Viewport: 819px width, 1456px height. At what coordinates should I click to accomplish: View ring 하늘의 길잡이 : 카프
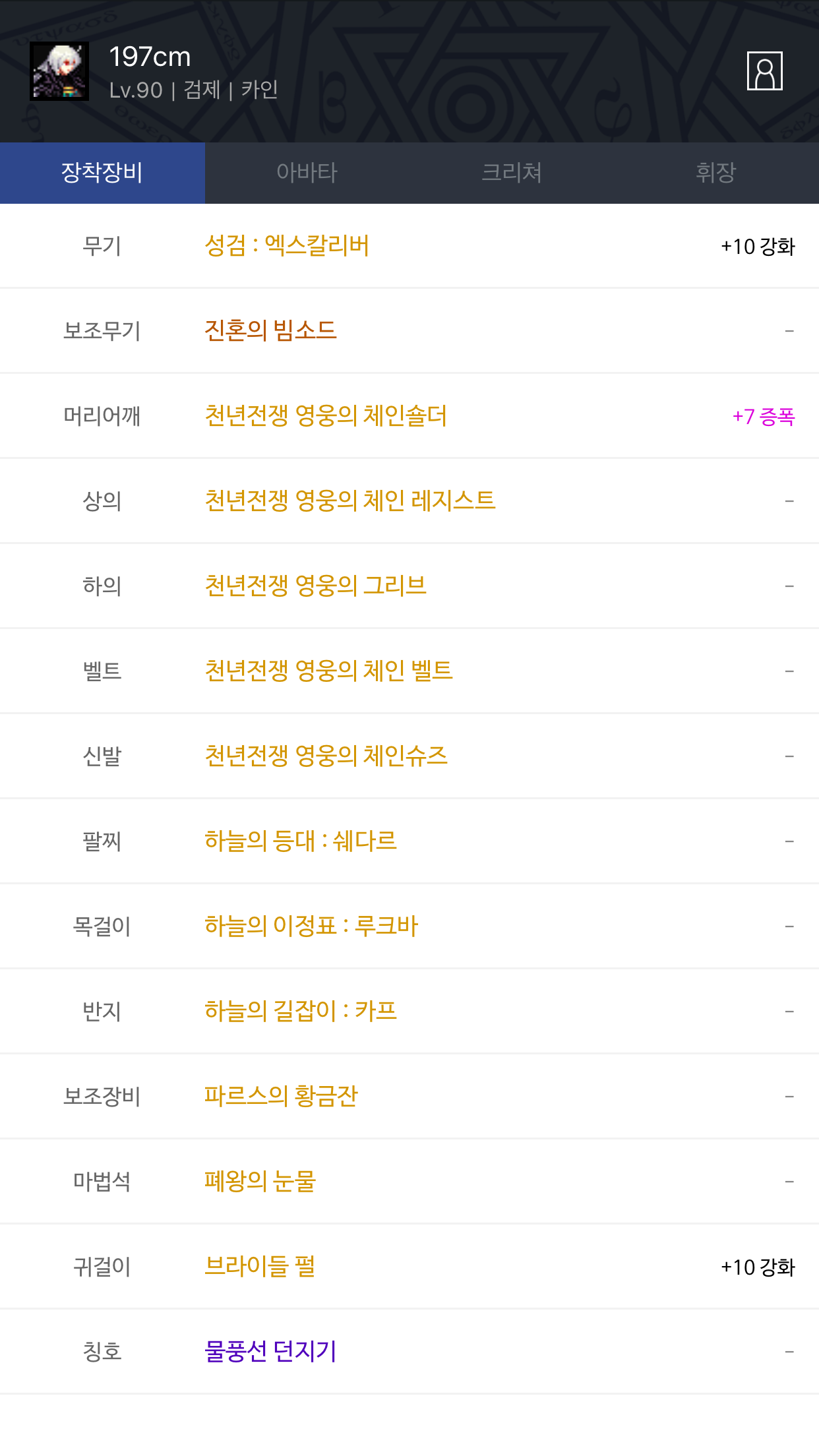pyautogui.click(x=301, y=1011)
